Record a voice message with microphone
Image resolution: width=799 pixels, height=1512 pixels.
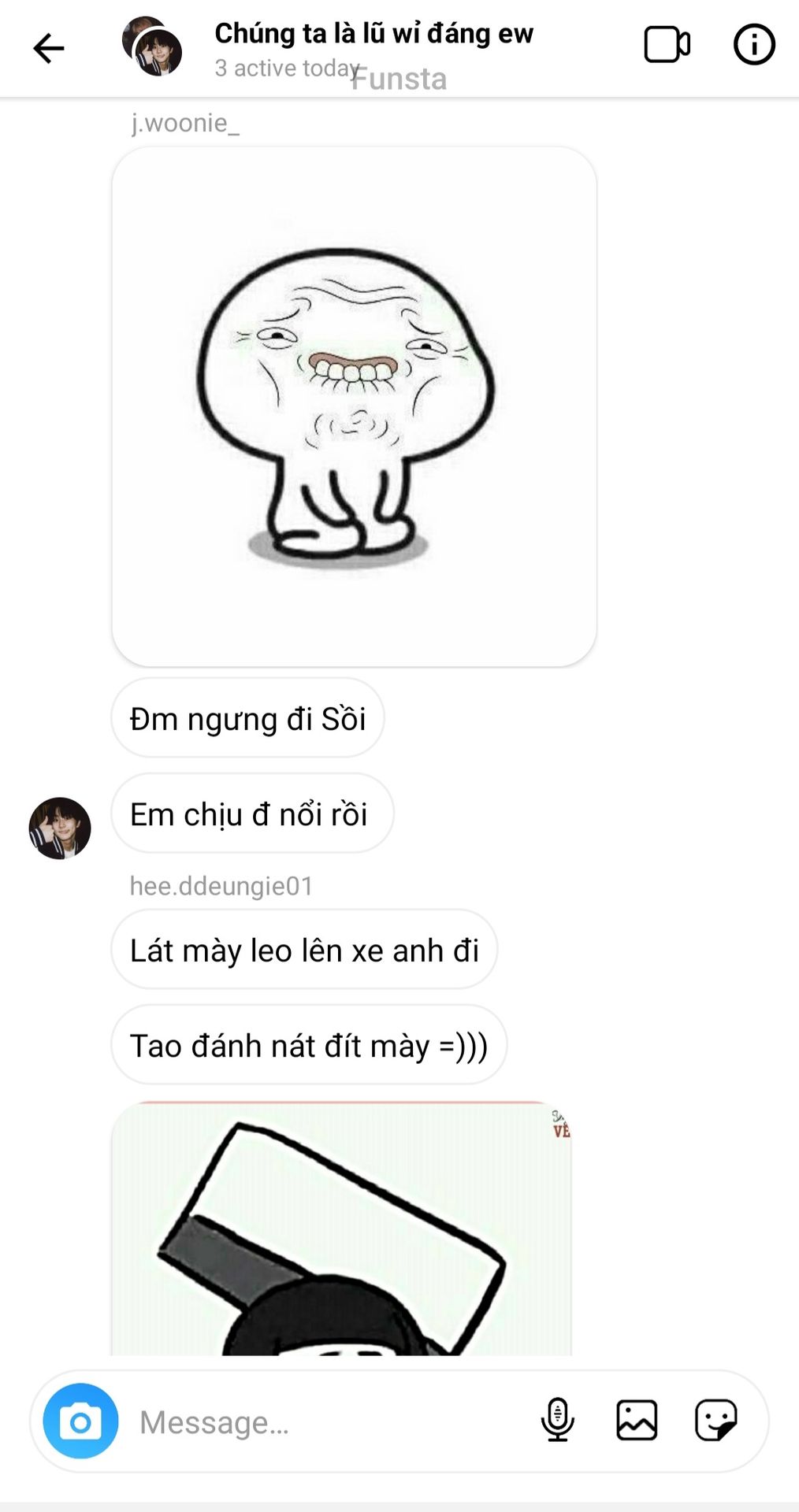click(557, 1420)
